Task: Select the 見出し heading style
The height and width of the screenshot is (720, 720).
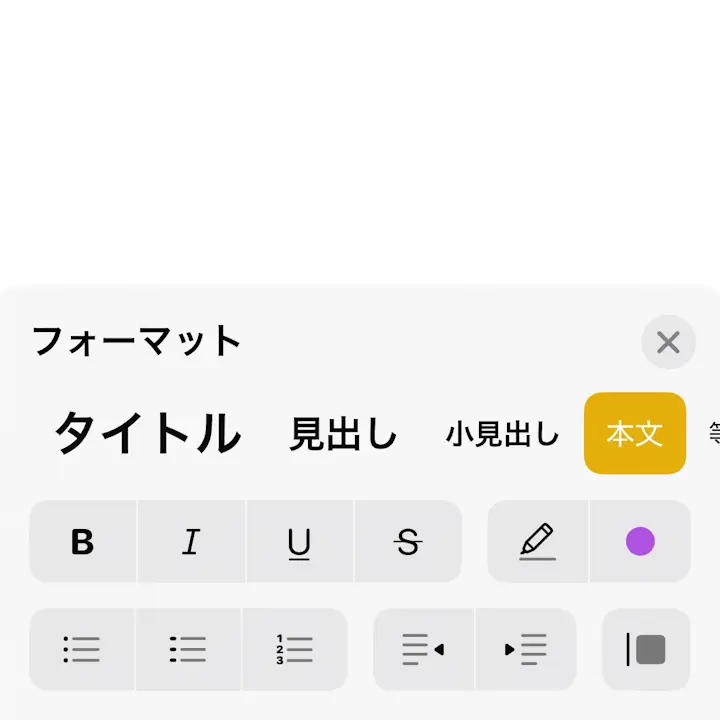Action: point(343,435)
